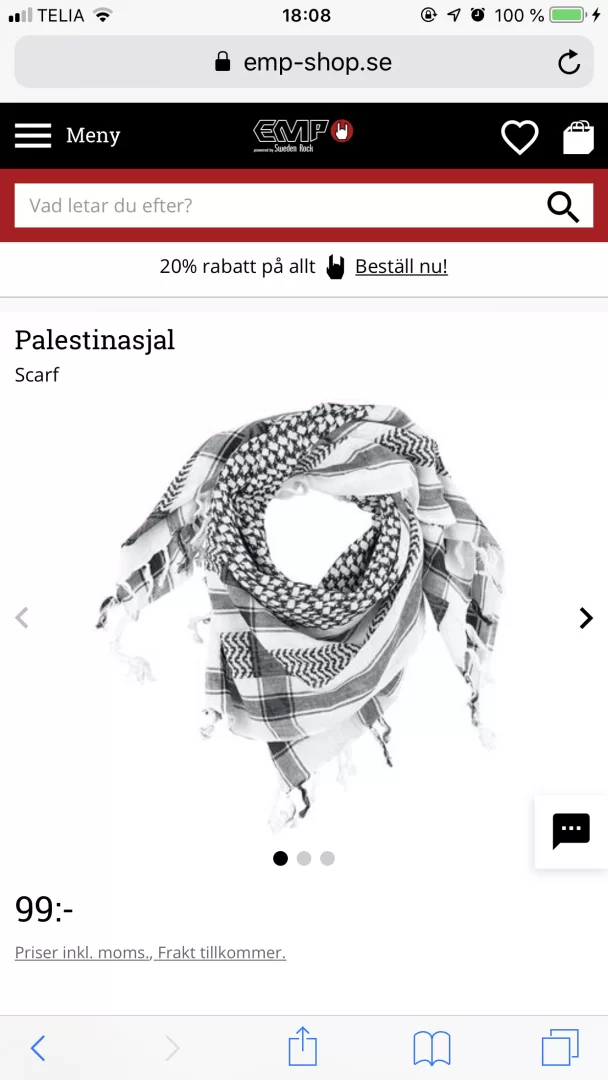Show previous product image with left arrow
The image size is (608, 1080).
pos(22,618)
